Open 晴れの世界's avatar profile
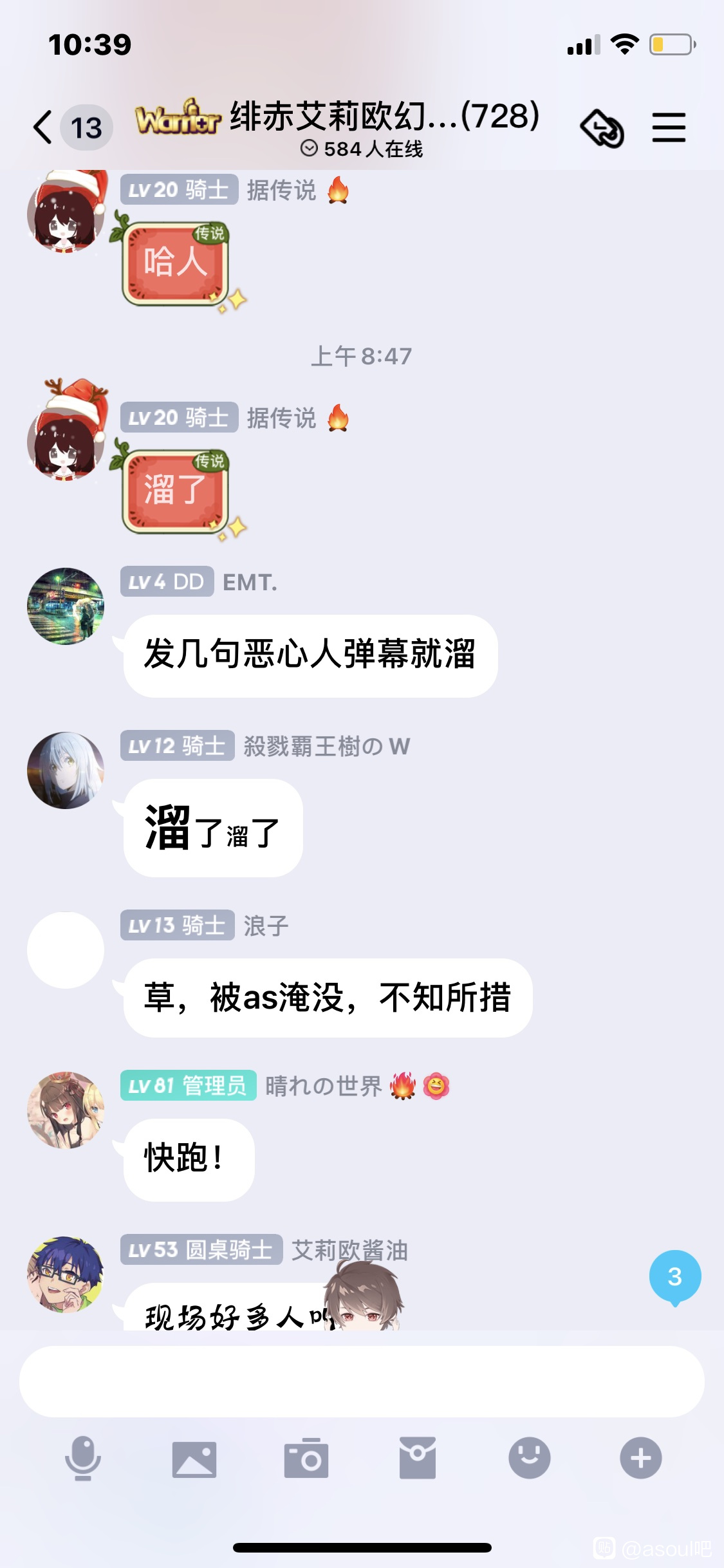 (x=66, y=1110)
